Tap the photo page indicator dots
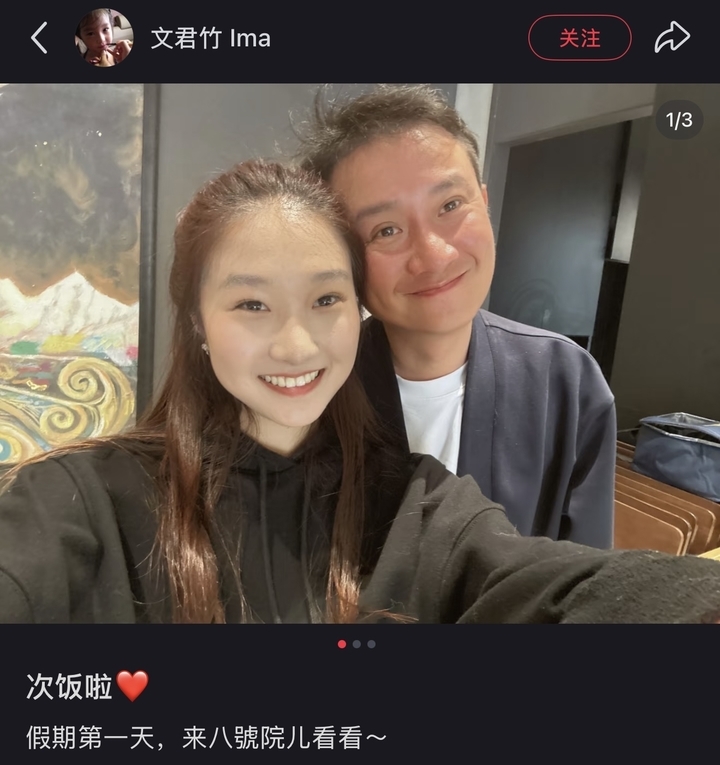The width and height of the screenshot is (720, 765). (357, 644)
